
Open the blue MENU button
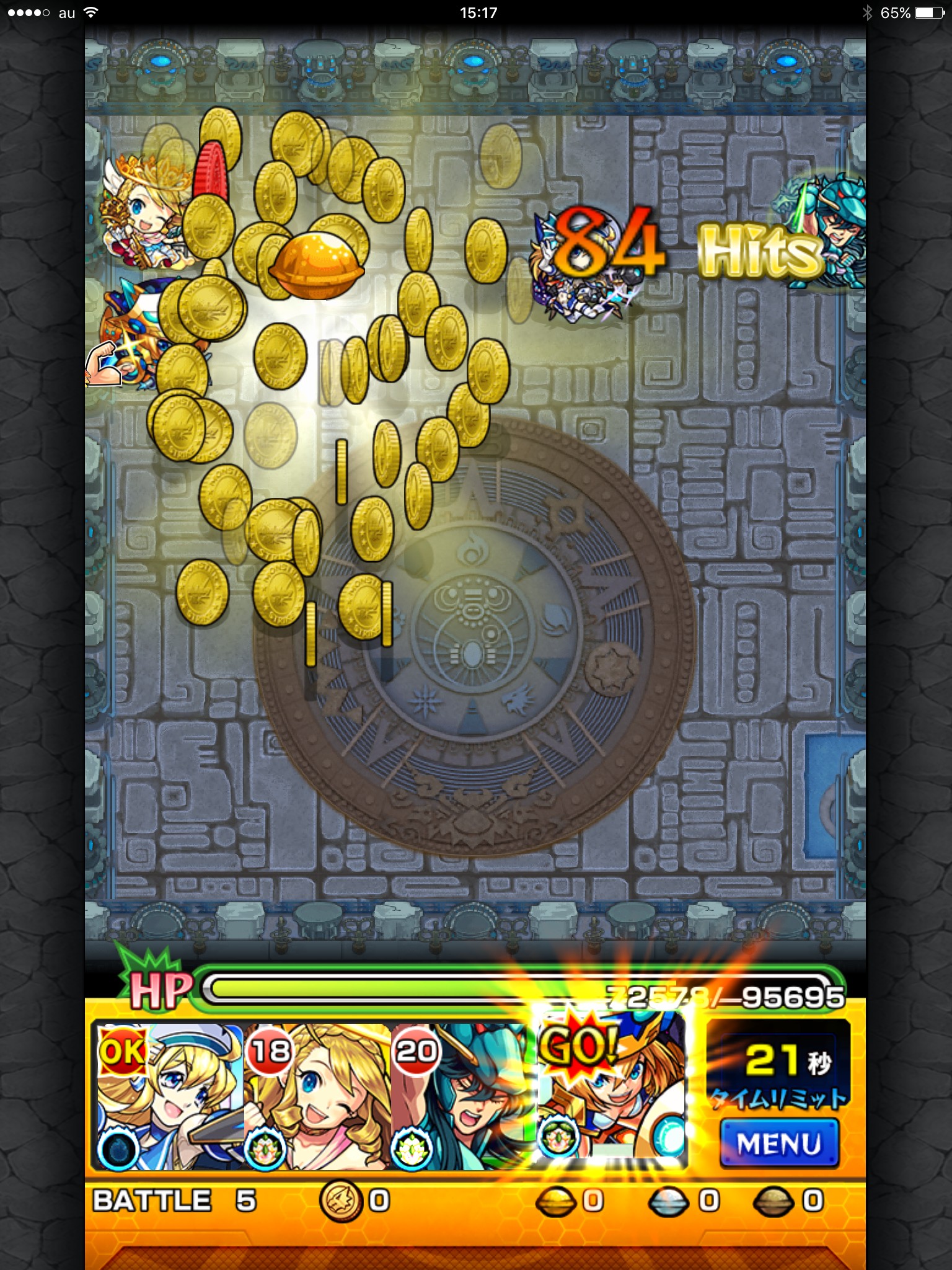779,1143
